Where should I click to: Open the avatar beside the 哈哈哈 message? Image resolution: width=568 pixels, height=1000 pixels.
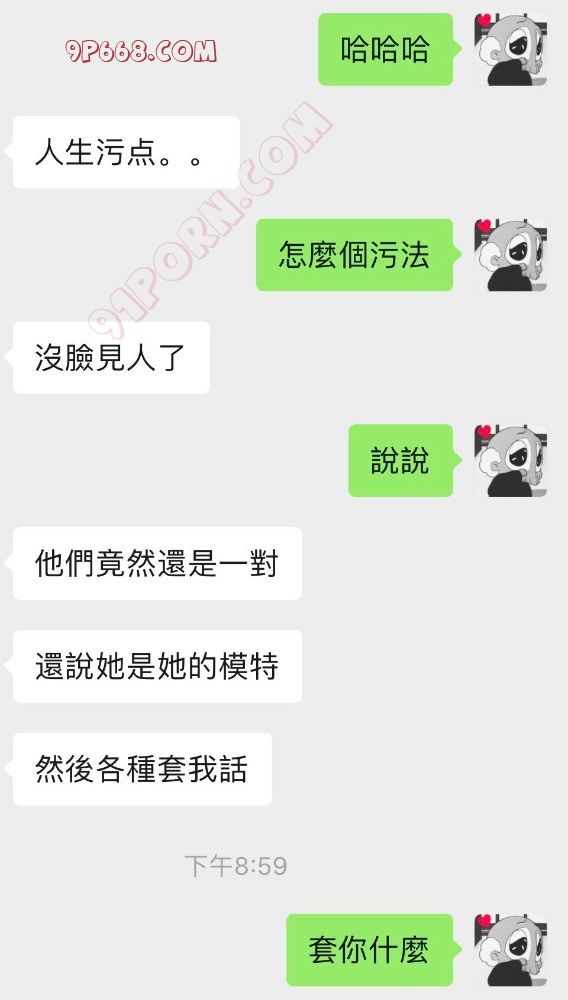[511, 49]
